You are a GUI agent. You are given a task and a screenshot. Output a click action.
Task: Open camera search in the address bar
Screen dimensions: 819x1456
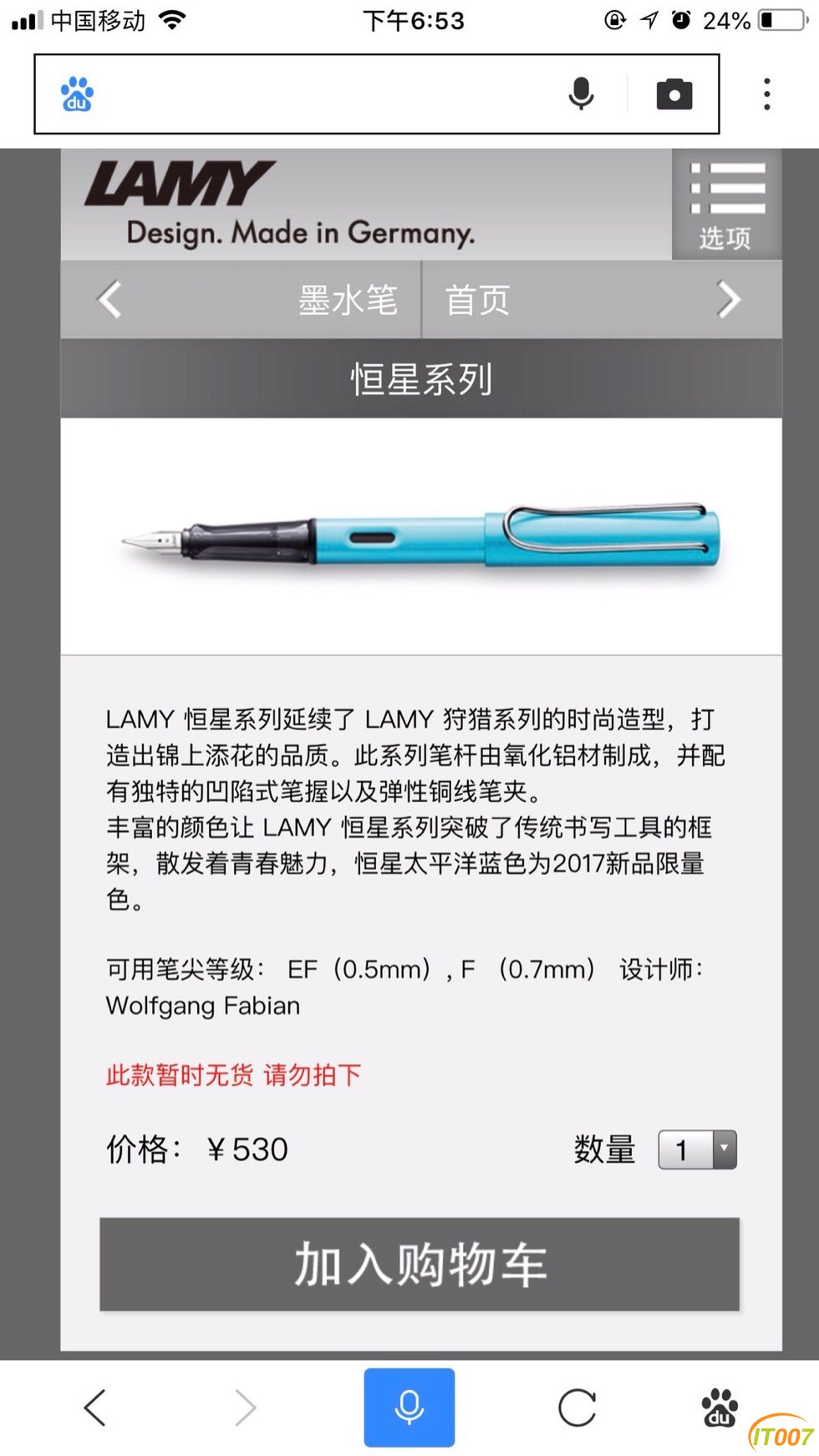[674, 94]
